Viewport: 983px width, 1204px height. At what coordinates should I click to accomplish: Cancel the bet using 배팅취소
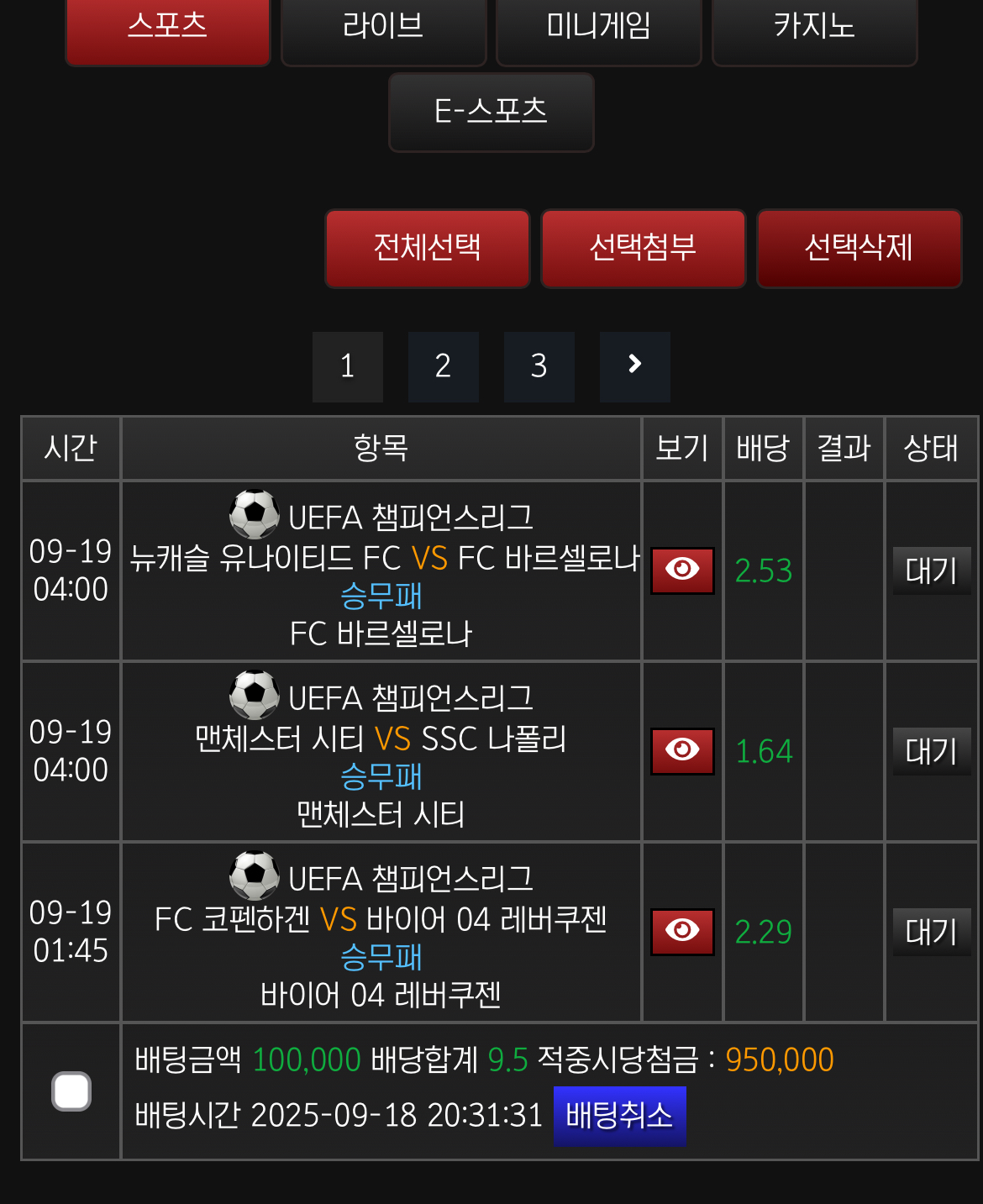pos(620,1117)
